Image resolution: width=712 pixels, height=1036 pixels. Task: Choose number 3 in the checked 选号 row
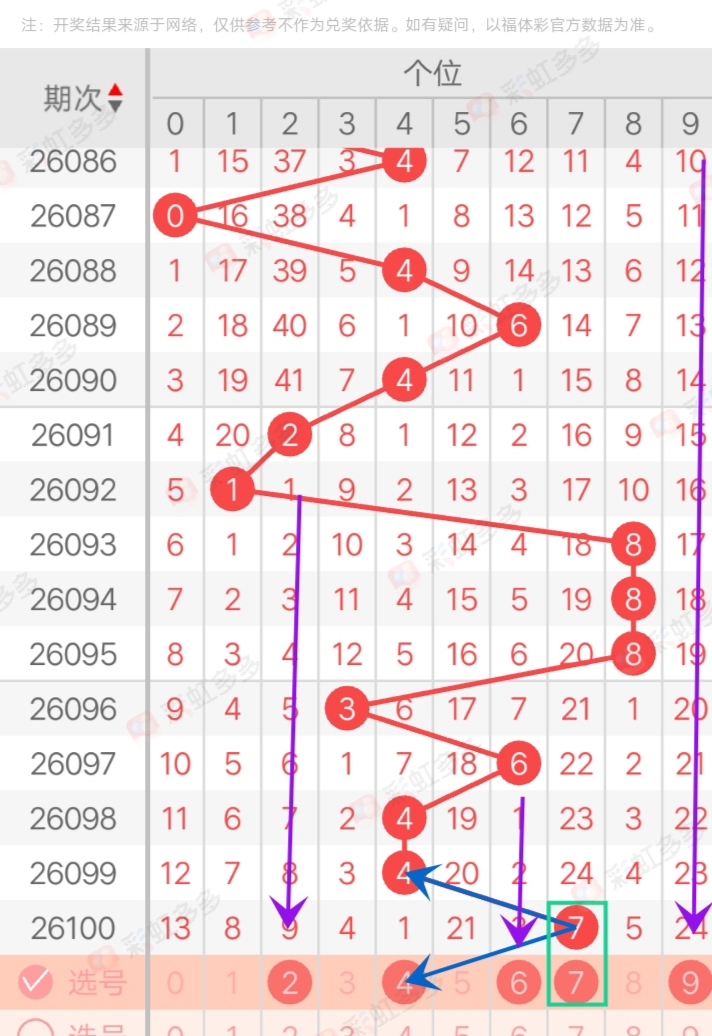(x=347, y=983)
